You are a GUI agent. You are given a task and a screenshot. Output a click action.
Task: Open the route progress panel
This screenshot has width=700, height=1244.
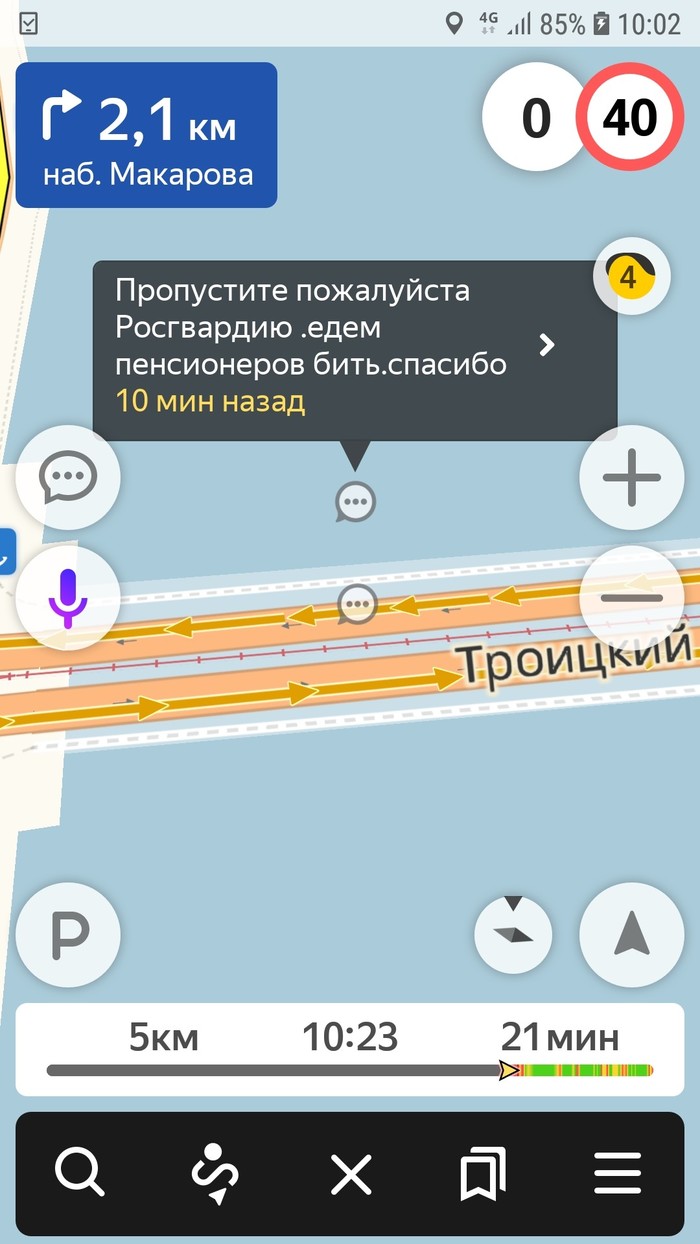click(350, 1049)
